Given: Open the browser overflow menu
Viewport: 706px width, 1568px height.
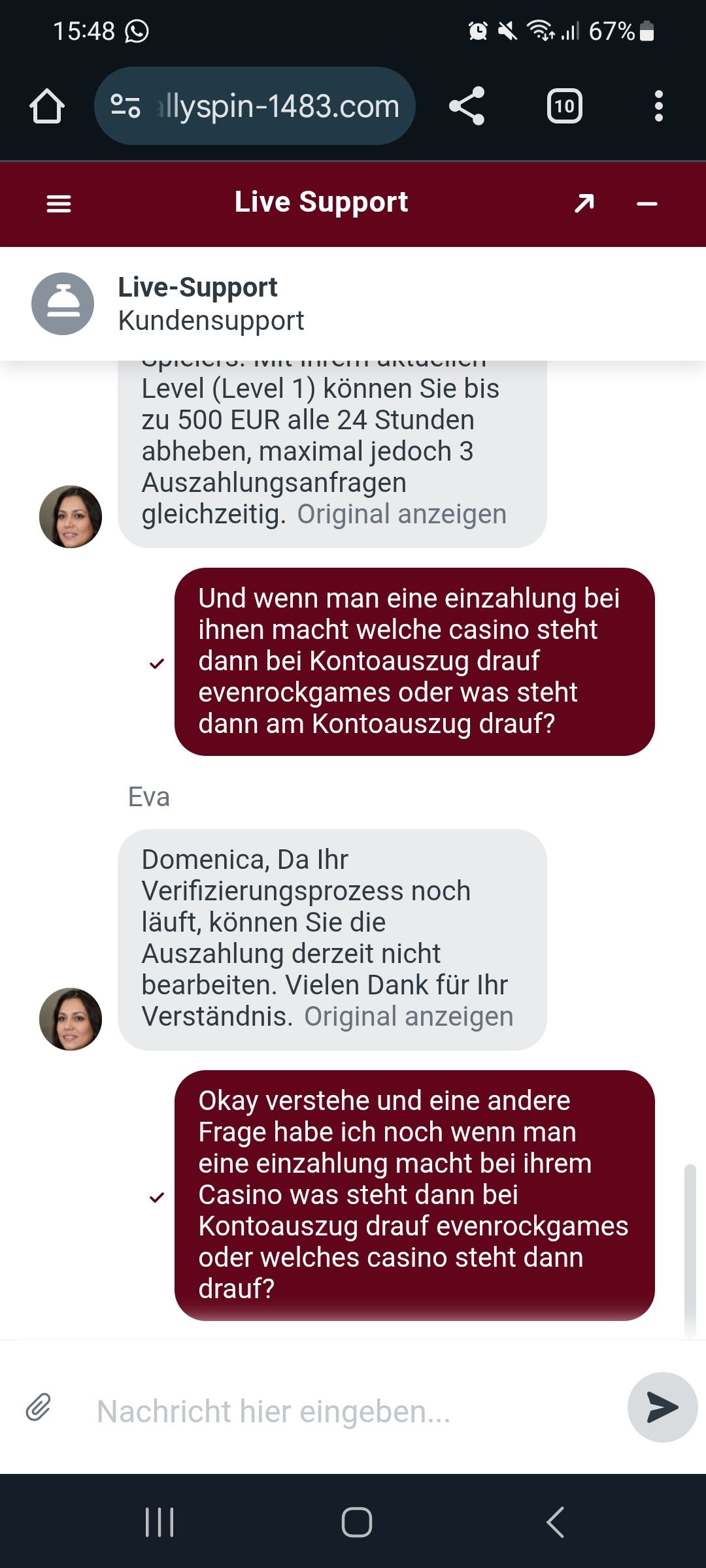Looking at the screenshot, I should coord(658,106).
